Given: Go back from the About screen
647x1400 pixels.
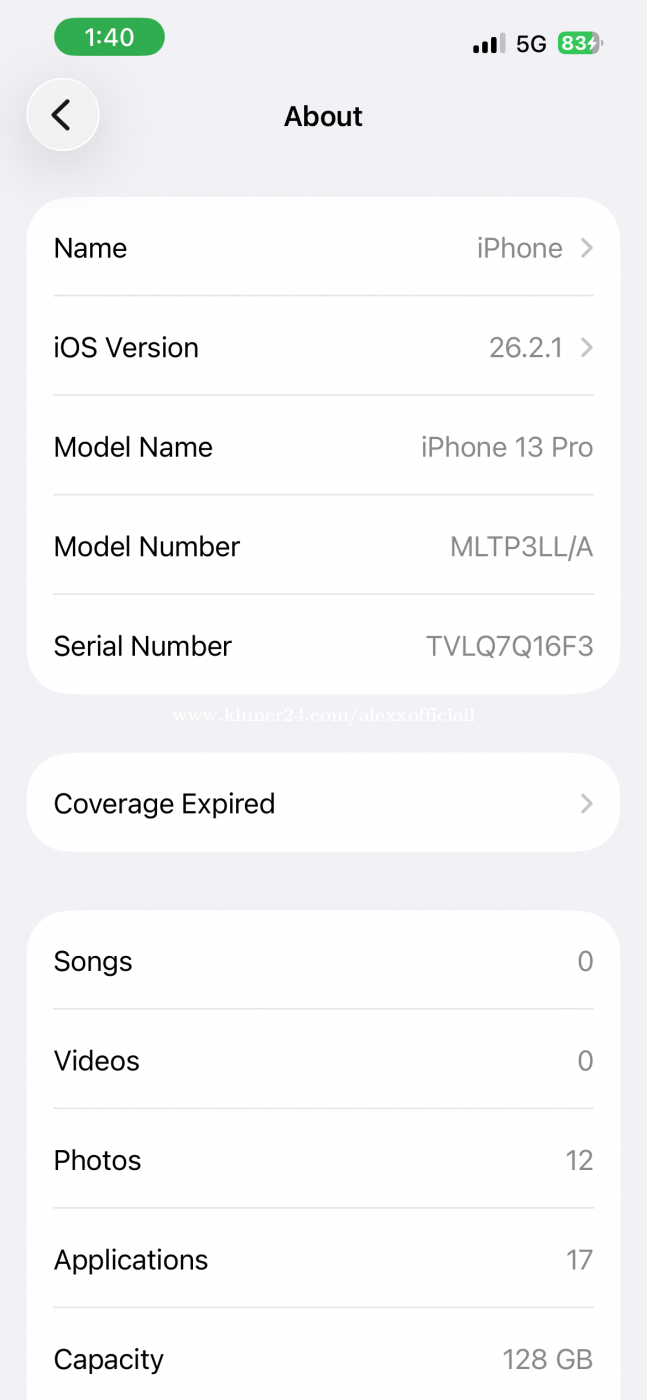Looking at the screenshot, I should coord(62,115).
